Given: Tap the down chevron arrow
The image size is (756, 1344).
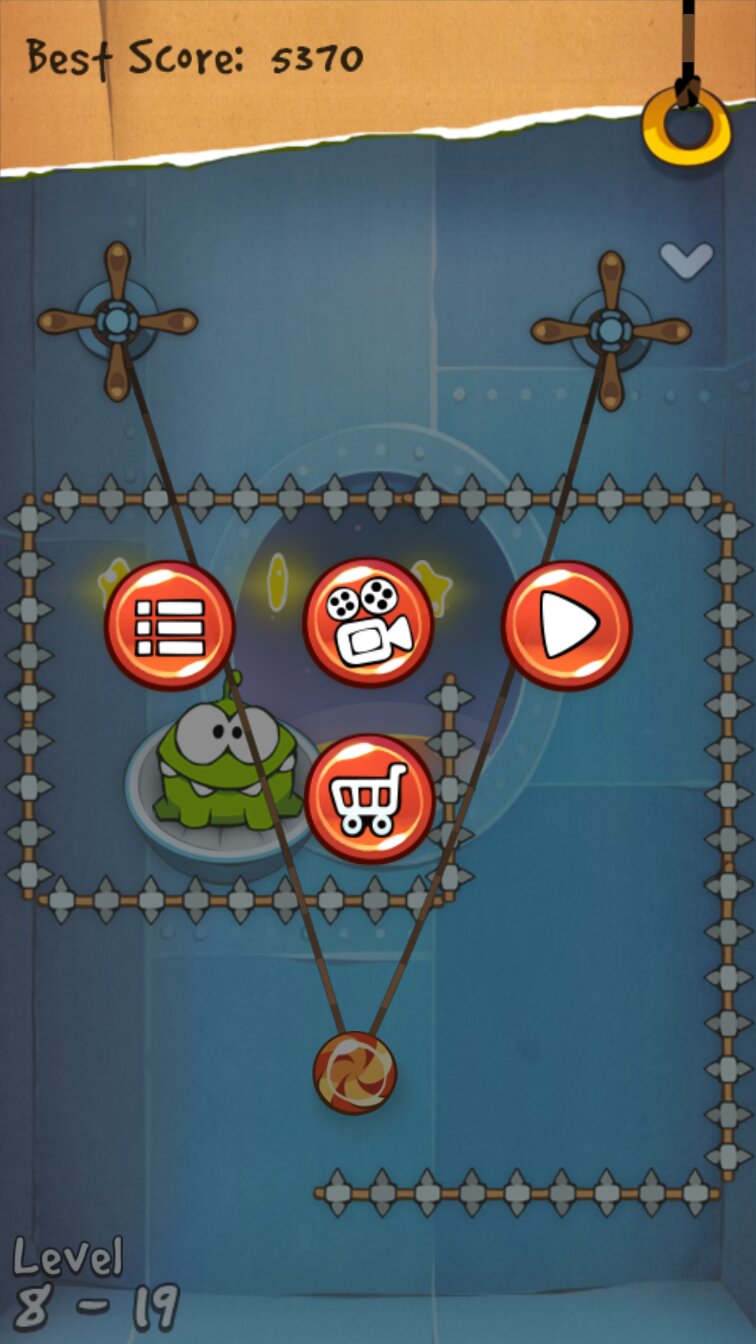Looking at the screenshot, I should [x=686, y=260].
